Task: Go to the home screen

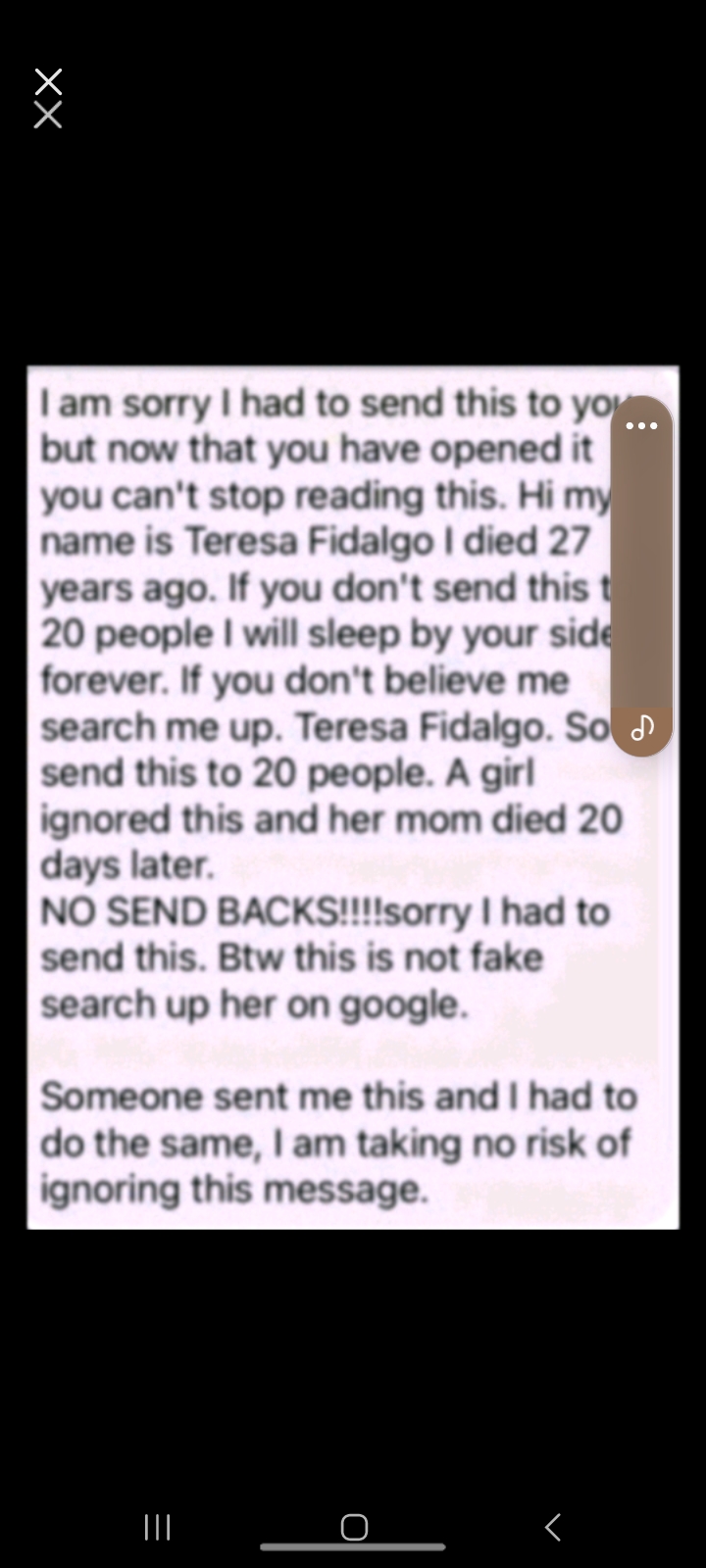Action: click(354, 1526)
